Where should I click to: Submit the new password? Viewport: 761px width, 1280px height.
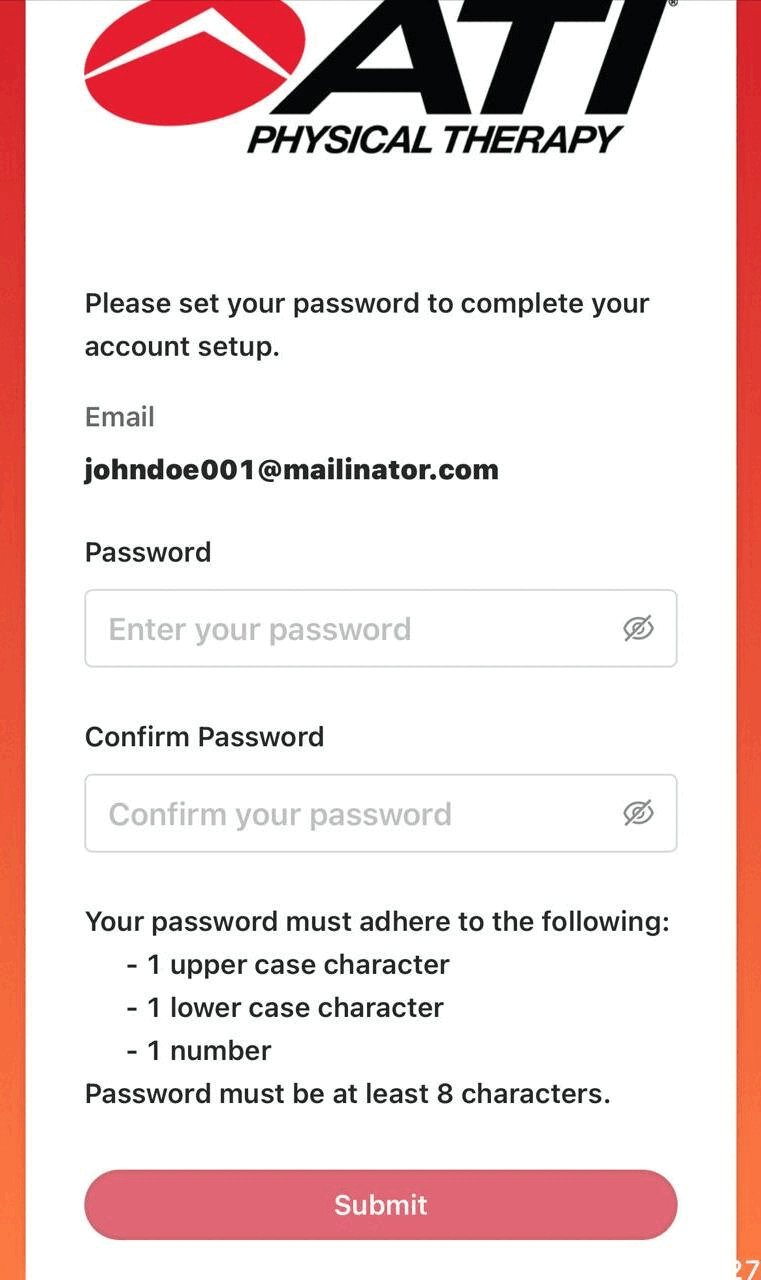pos(380,1205)
